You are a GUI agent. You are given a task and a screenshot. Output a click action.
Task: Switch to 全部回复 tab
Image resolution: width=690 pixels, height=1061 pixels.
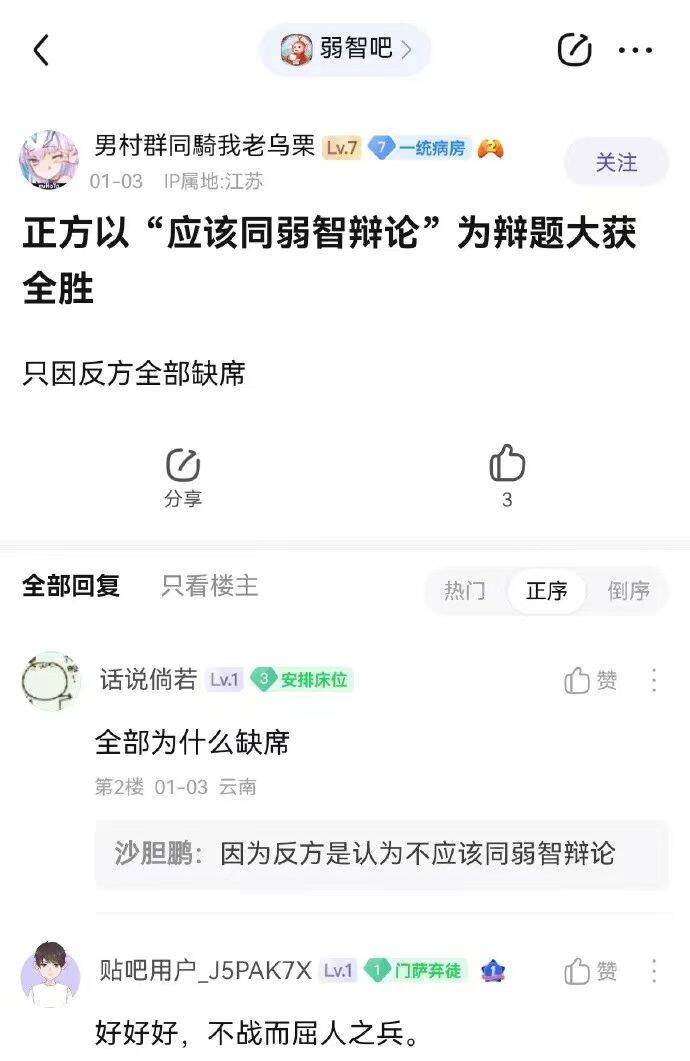(71, 587)
